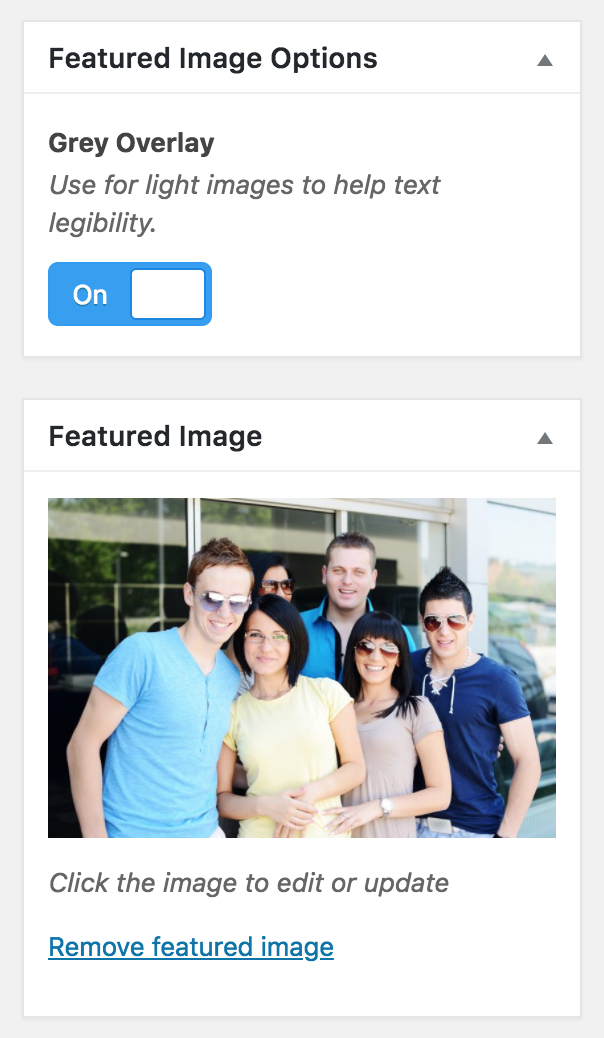The height and width of the screenshot is (1038, 604).
Task: Open the featured image to edit
Action: pos(301,667)
